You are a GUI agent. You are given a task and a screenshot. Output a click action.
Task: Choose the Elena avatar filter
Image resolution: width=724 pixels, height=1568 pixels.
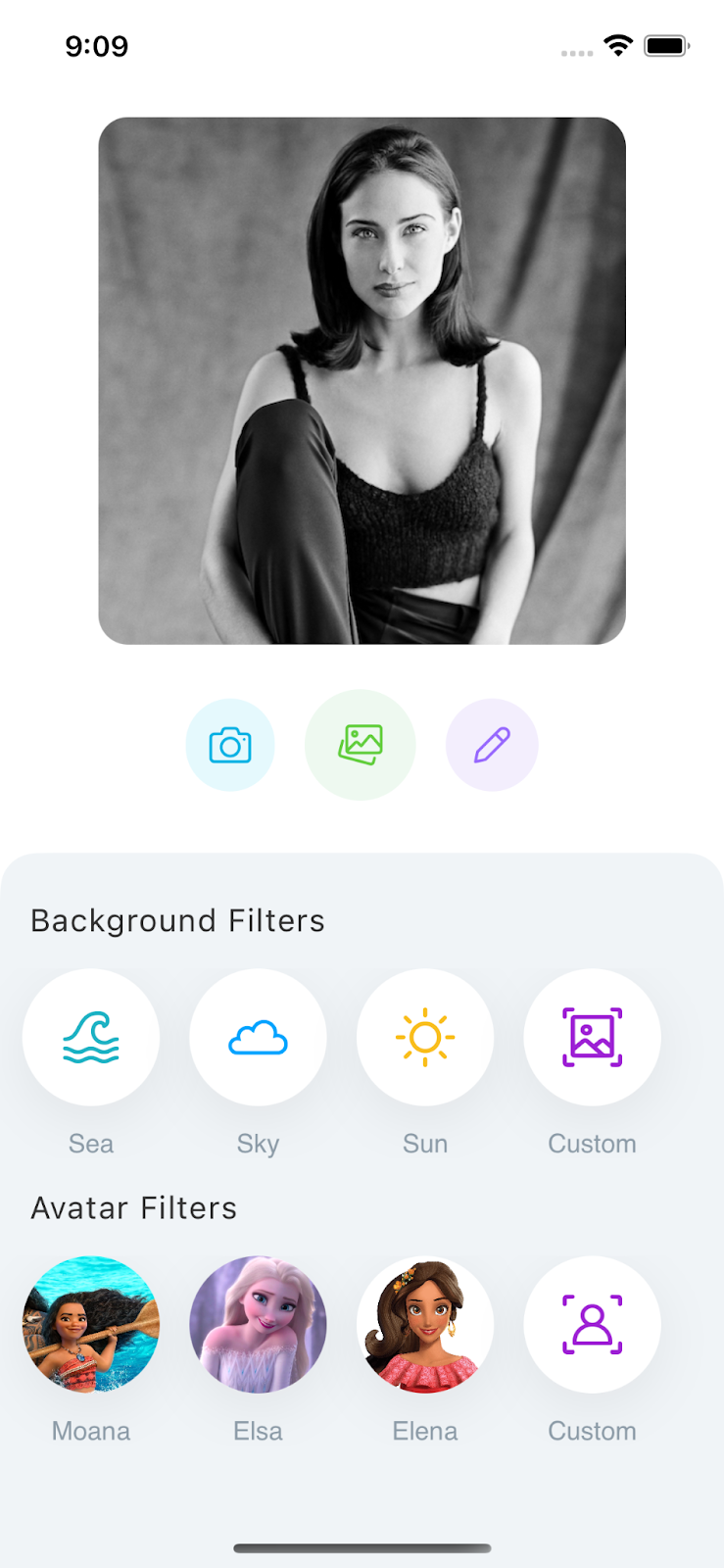point(425,1324)
